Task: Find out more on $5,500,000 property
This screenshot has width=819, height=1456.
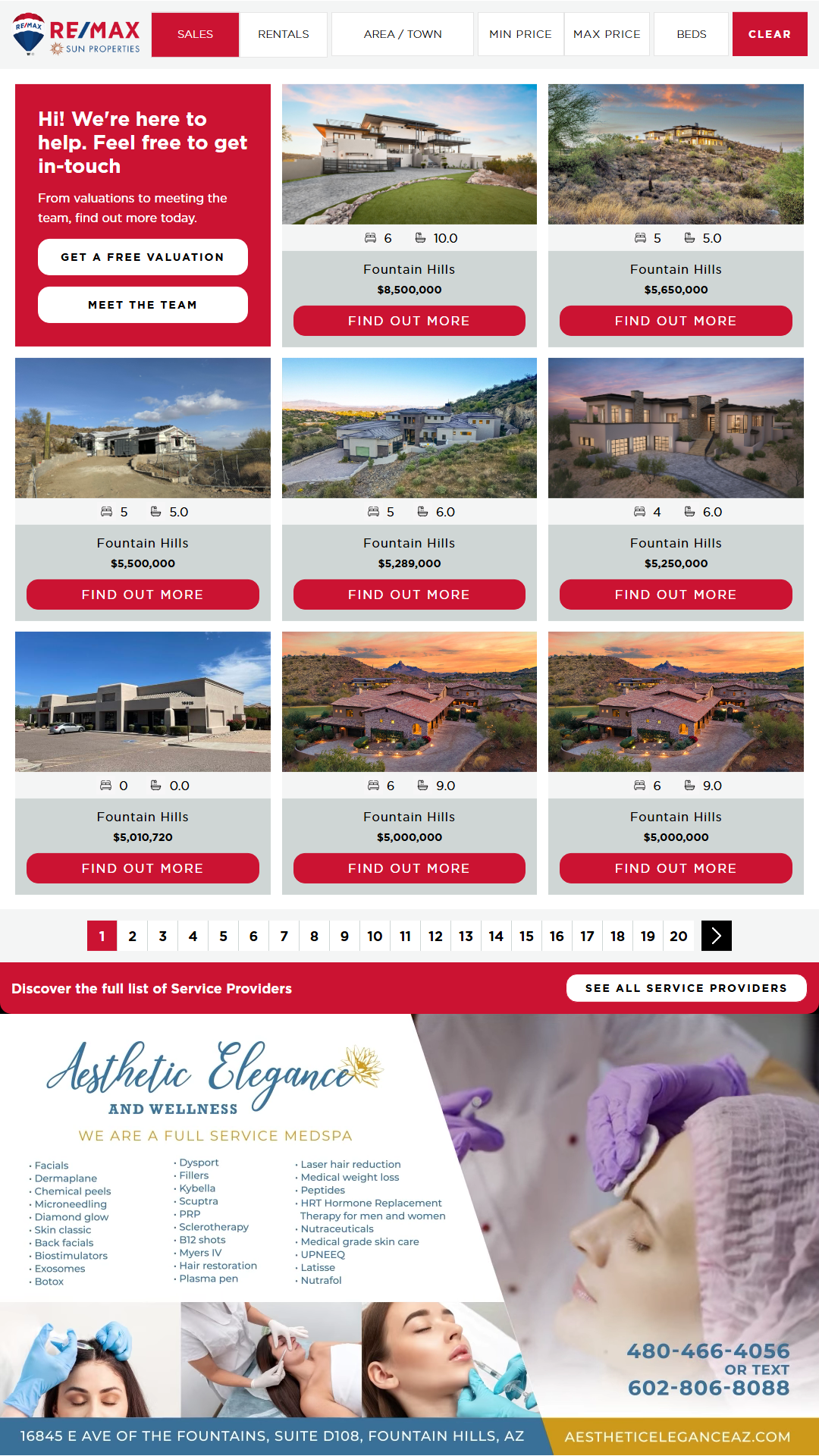Action: [x=143, y=595]
